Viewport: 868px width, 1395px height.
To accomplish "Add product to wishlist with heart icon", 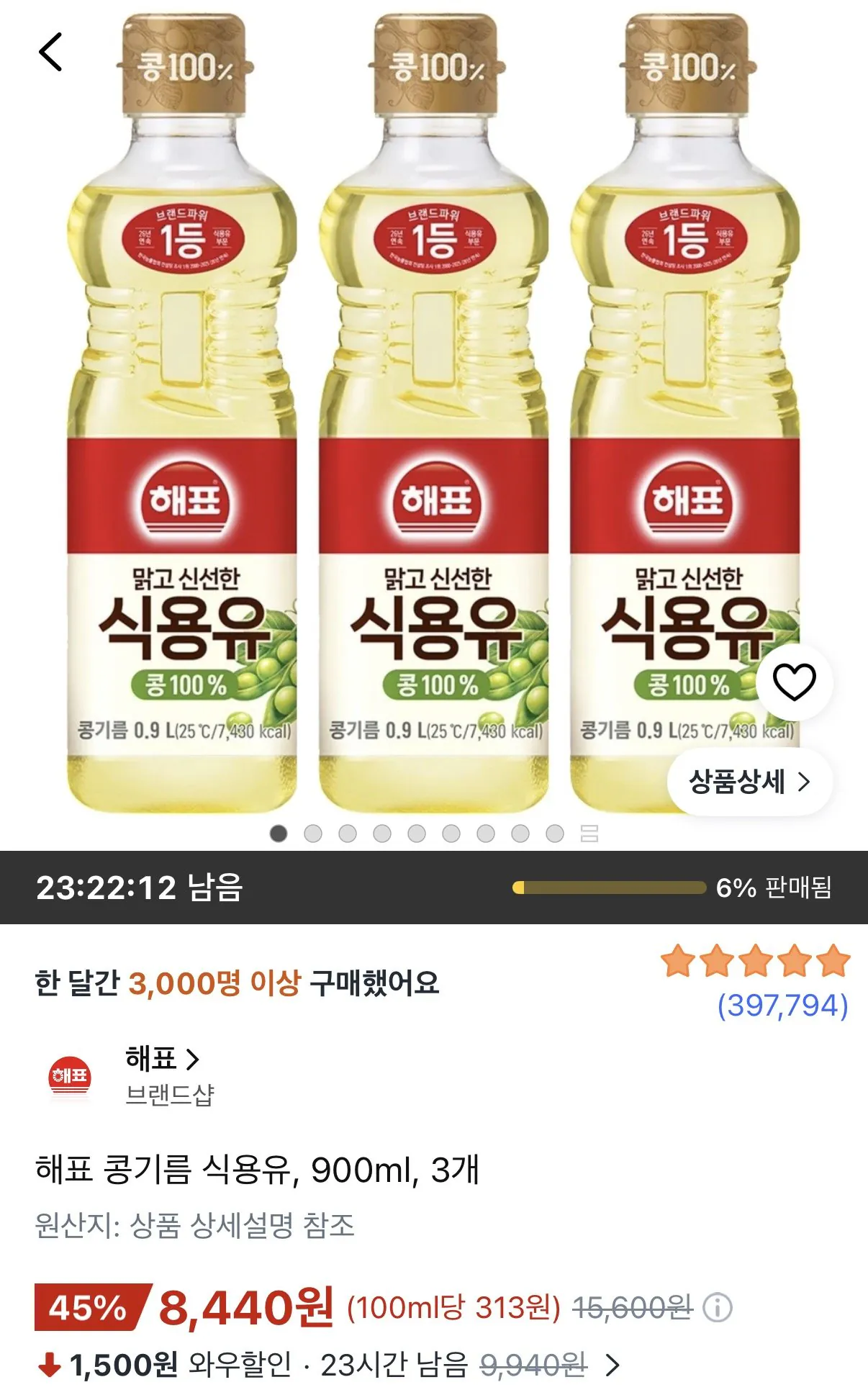I will [x=794, y=682].
